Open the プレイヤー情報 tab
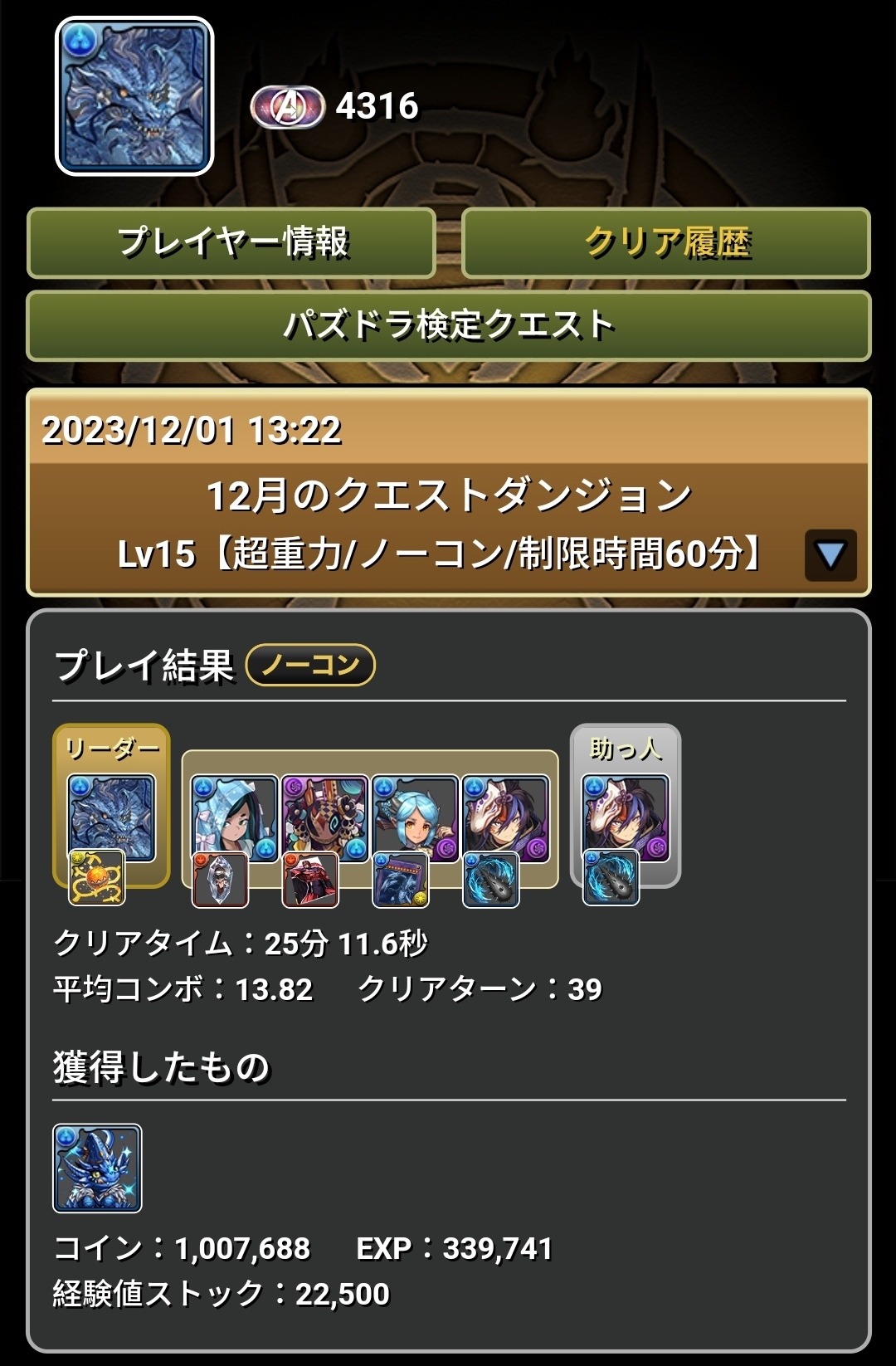This screenshot has height=1366, width=896. coord(231,243)
